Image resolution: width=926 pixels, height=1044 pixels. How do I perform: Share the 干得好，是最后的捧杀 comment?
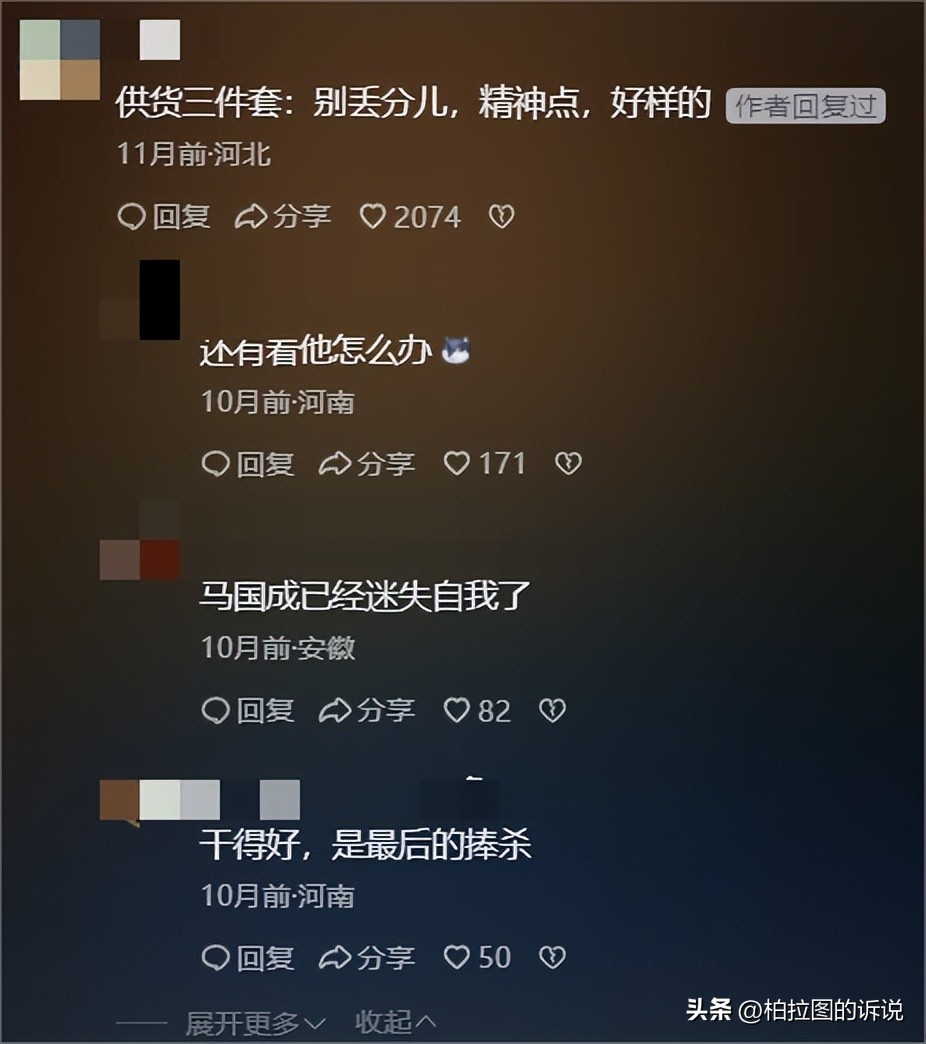coord(366,958)
